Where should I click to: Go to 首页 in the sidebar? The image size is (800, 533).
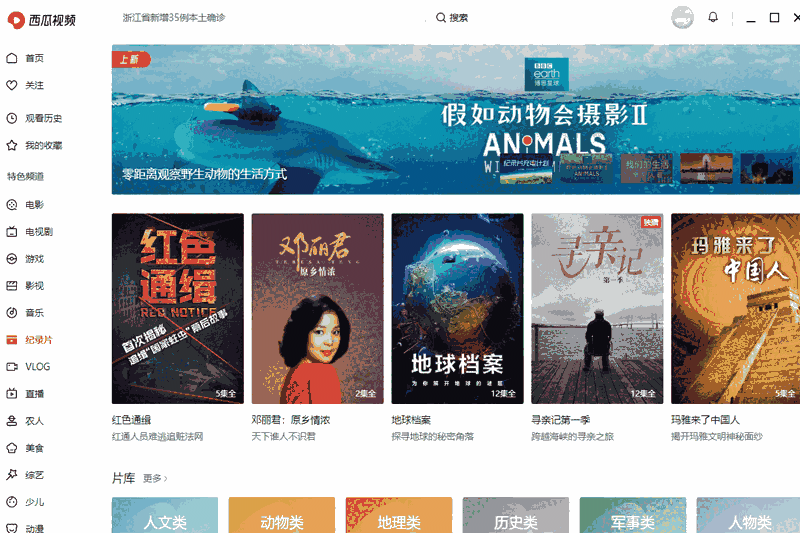[x=33, y=58]
